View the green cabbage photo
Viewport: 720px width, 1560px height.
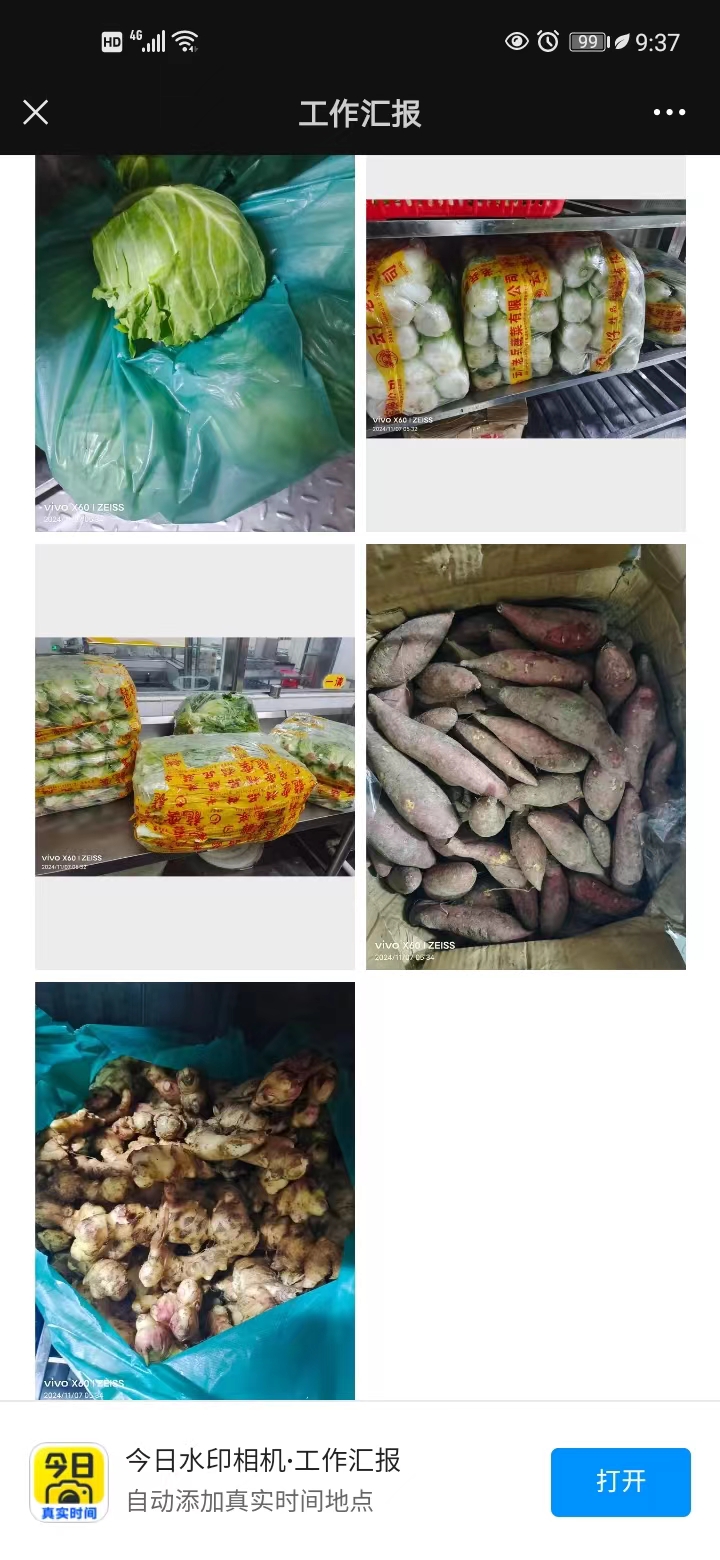point(195,342)
